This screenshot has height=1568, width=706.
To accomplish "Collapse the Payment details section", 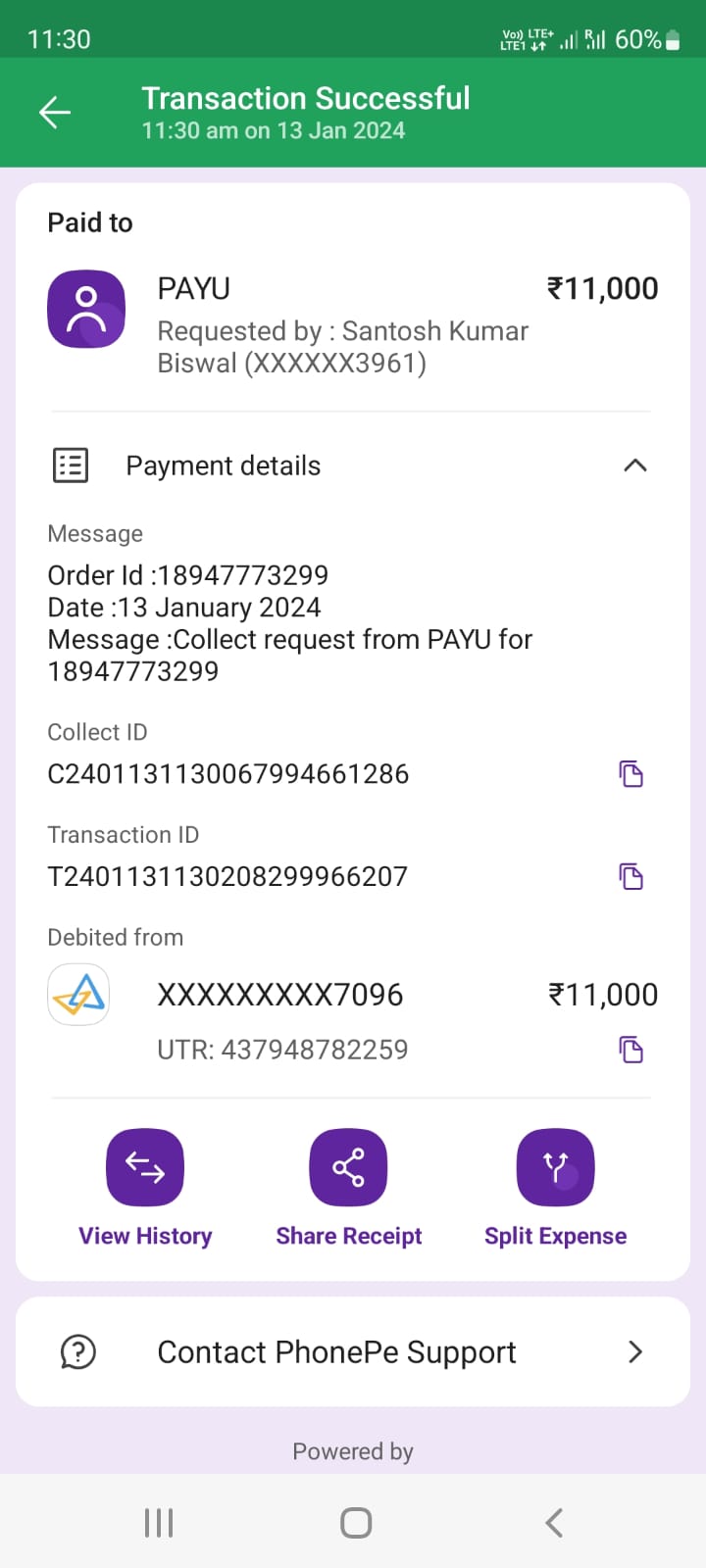I will (634, 465).
